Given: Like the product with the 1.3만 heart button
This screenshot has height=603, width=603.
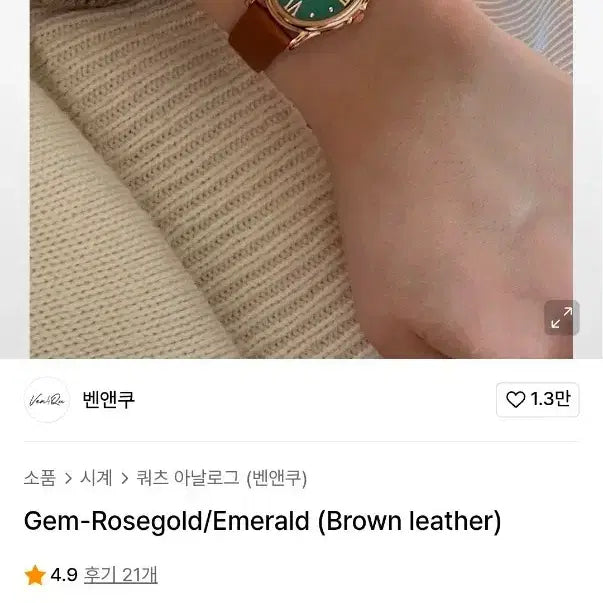Looking at the screenshot, I should [x=537, y=400].
